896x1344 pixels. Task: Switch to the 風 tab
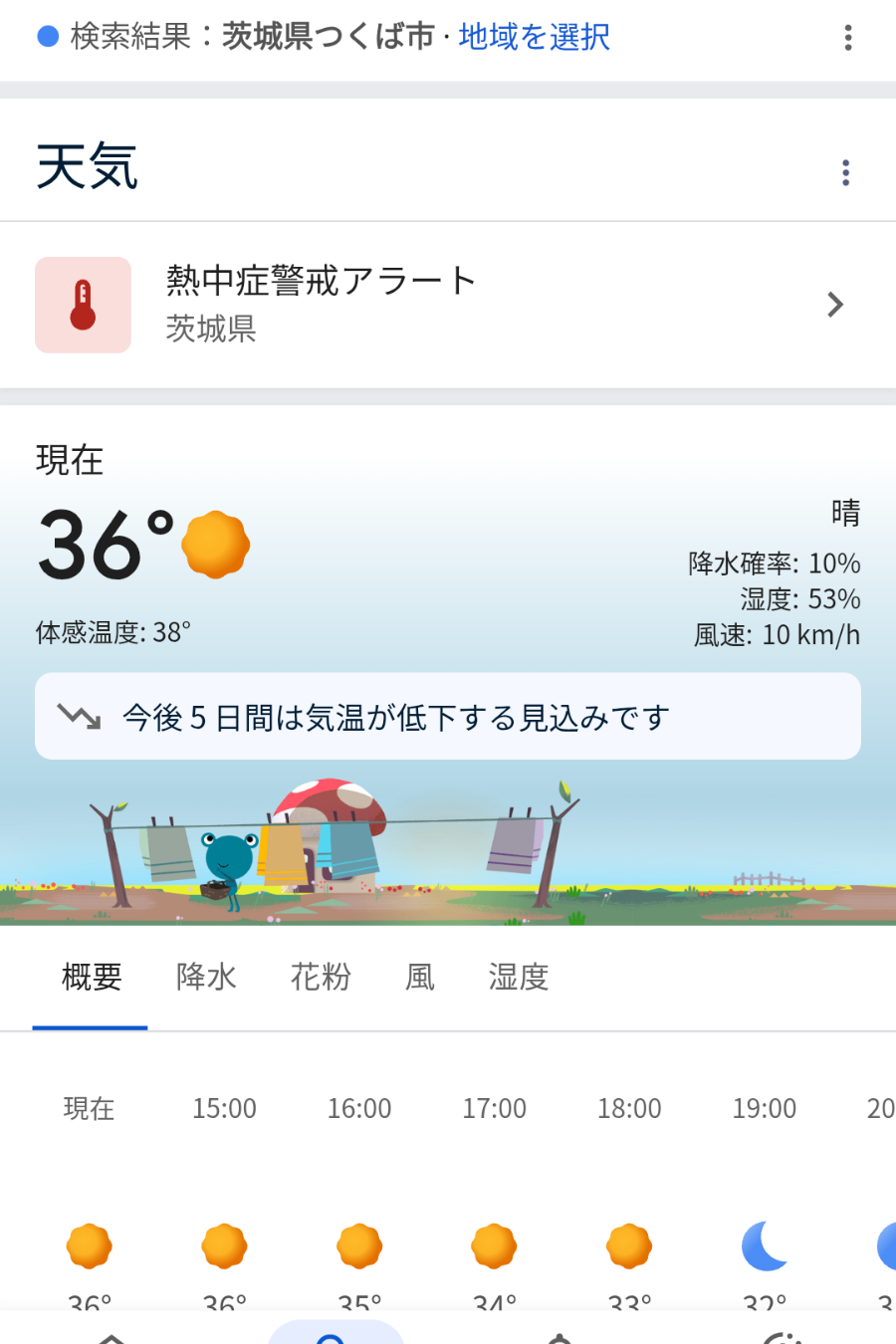(x=420, y=978)
